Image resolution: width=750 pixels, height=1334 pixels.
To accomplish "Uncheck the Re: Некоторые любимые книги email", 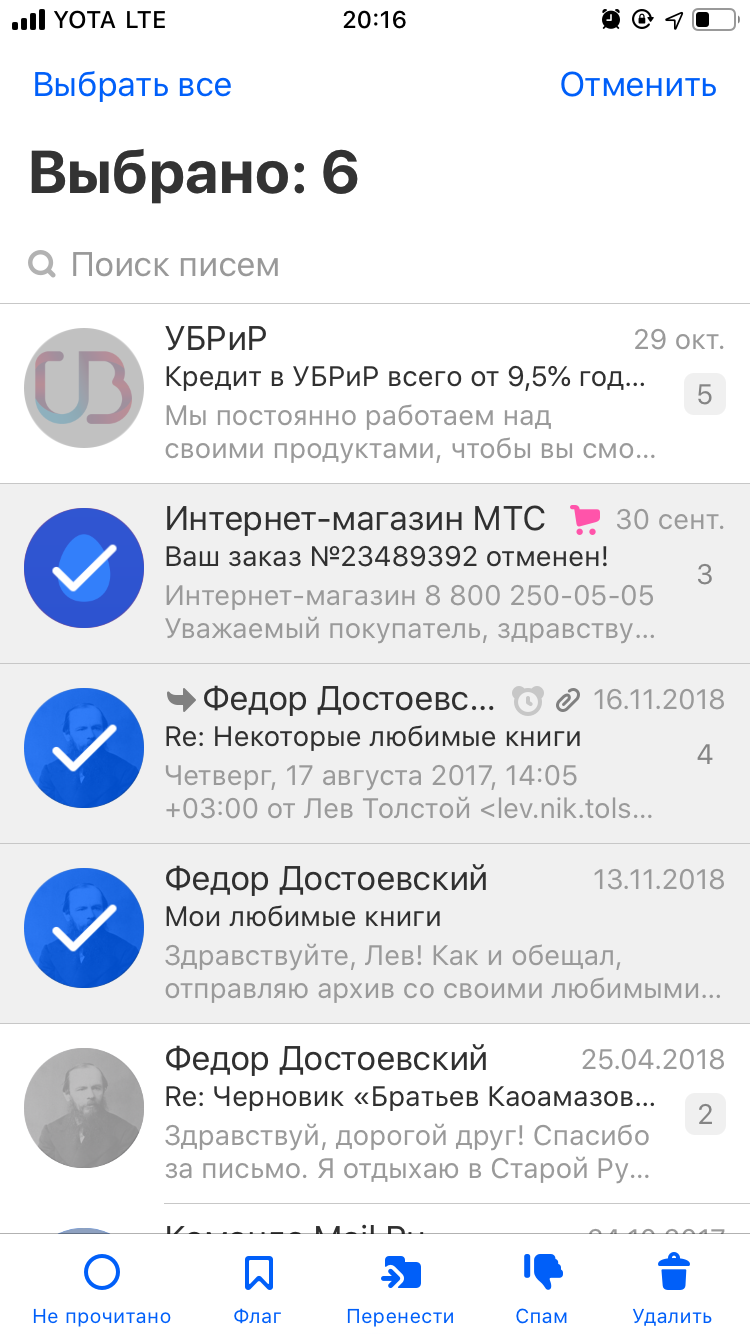I will click(375, 754).
